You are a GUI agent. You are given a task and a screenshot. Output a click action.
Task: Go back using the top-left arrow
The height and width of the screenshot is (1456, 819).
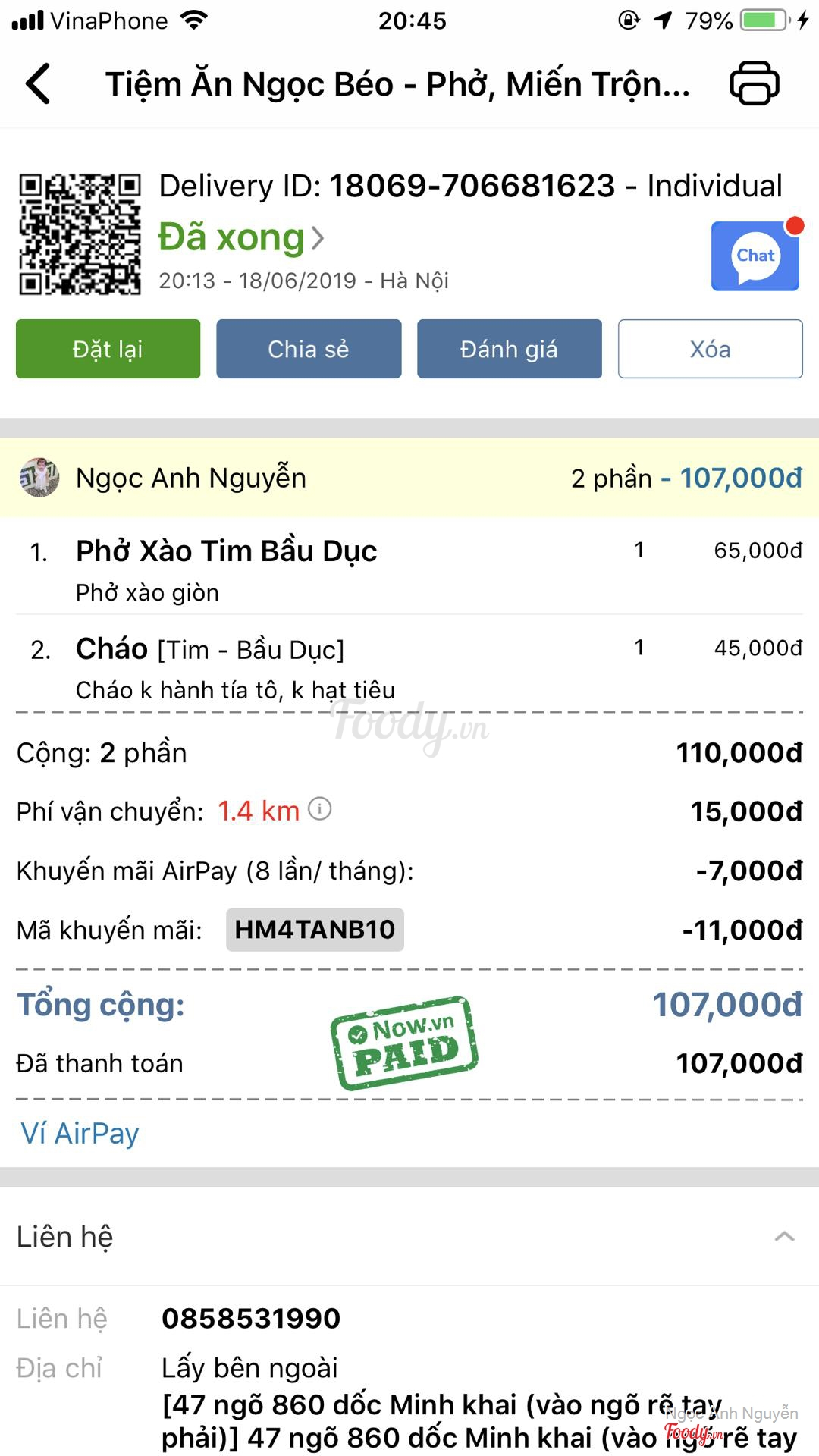click(38, 83)
